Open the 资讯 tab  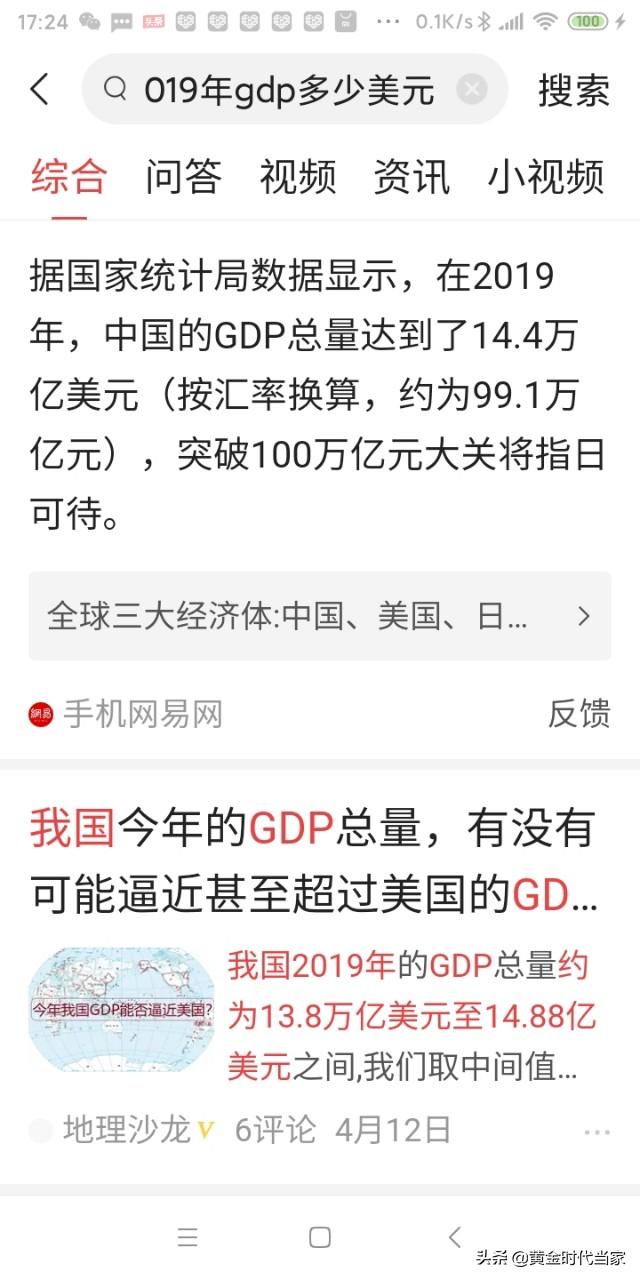(411, 177)
